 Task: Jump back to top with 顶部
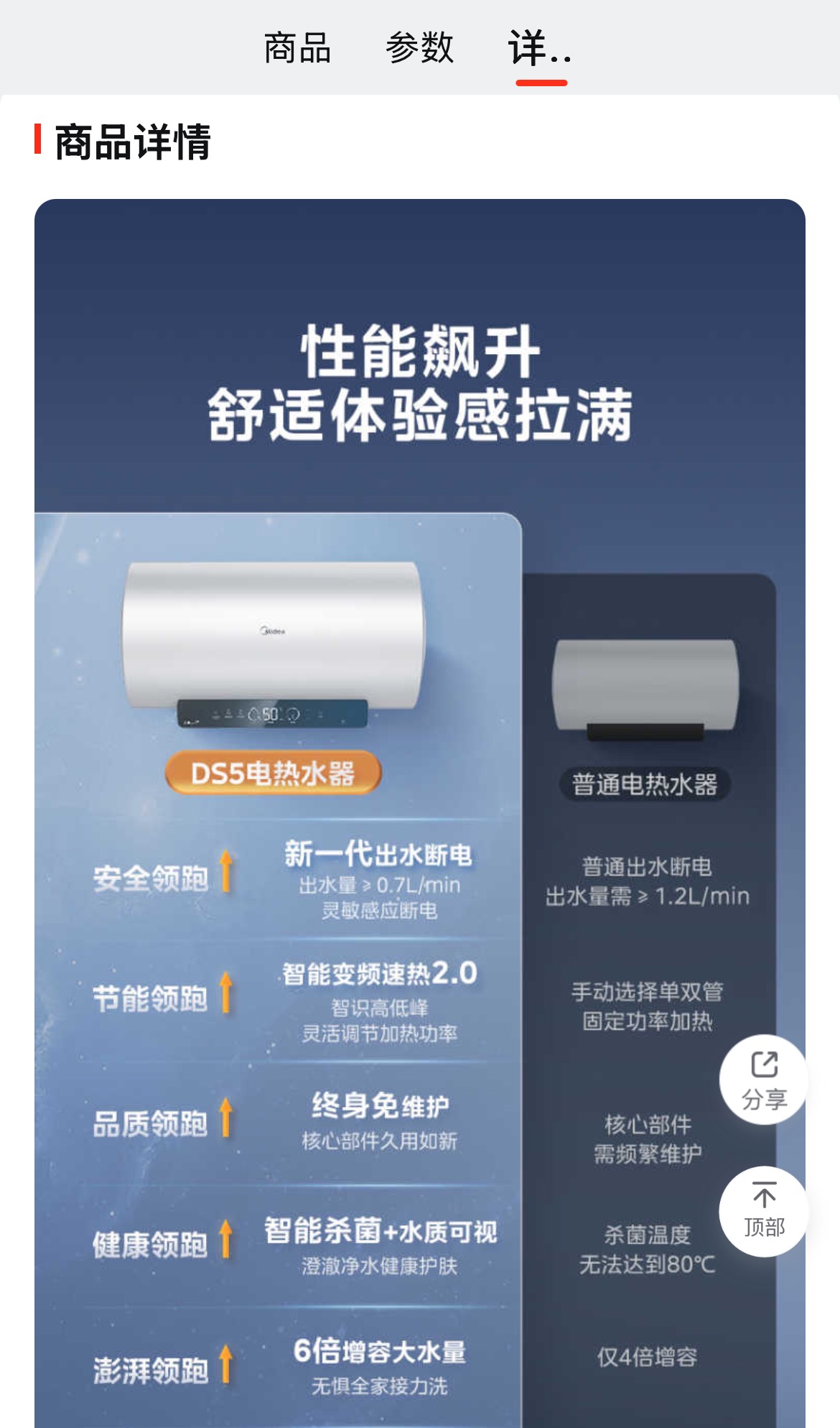click(x=764, y=1211)
